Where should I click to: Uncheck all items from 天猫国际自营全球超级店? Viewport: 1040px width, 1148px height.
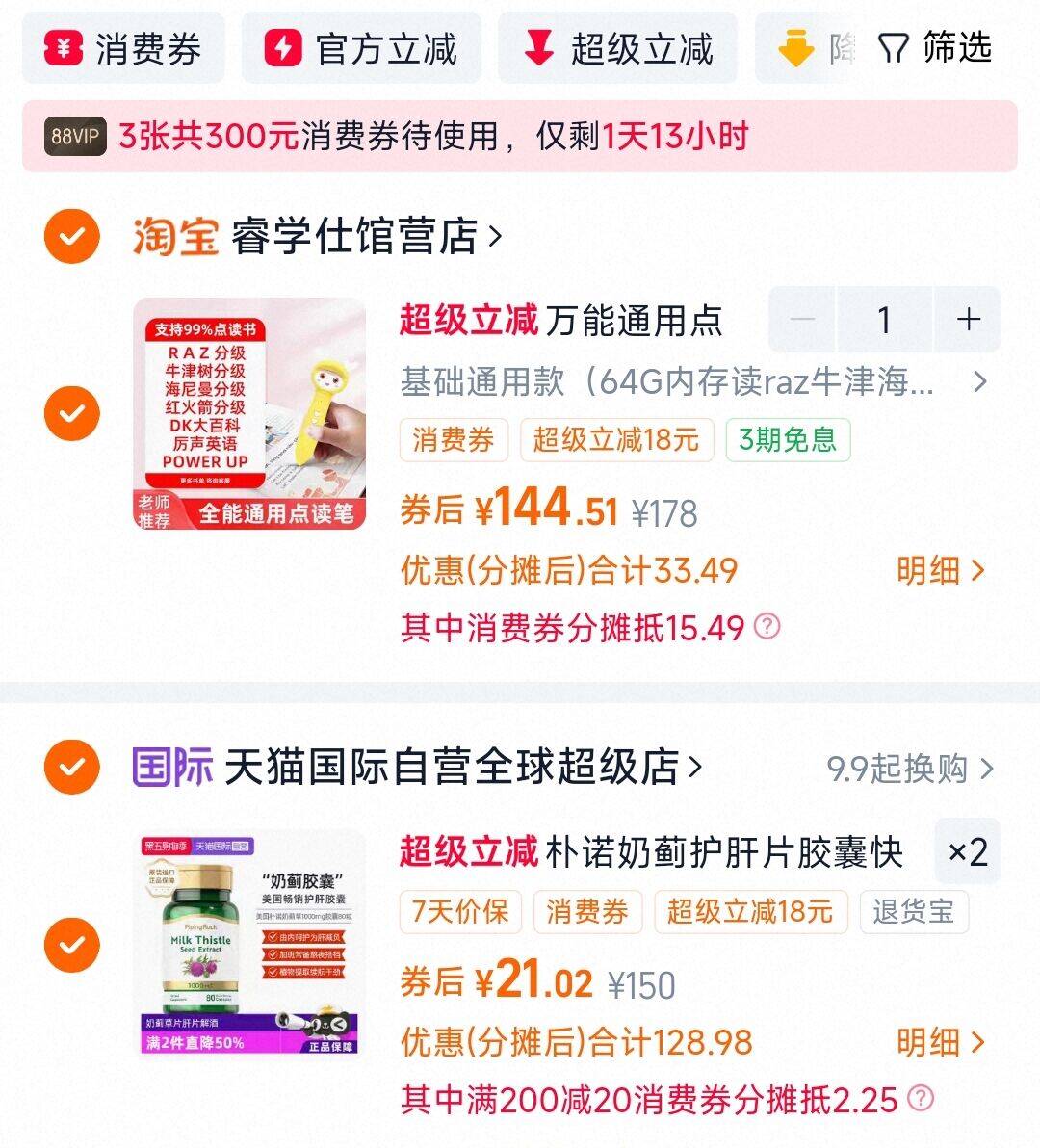72,767
